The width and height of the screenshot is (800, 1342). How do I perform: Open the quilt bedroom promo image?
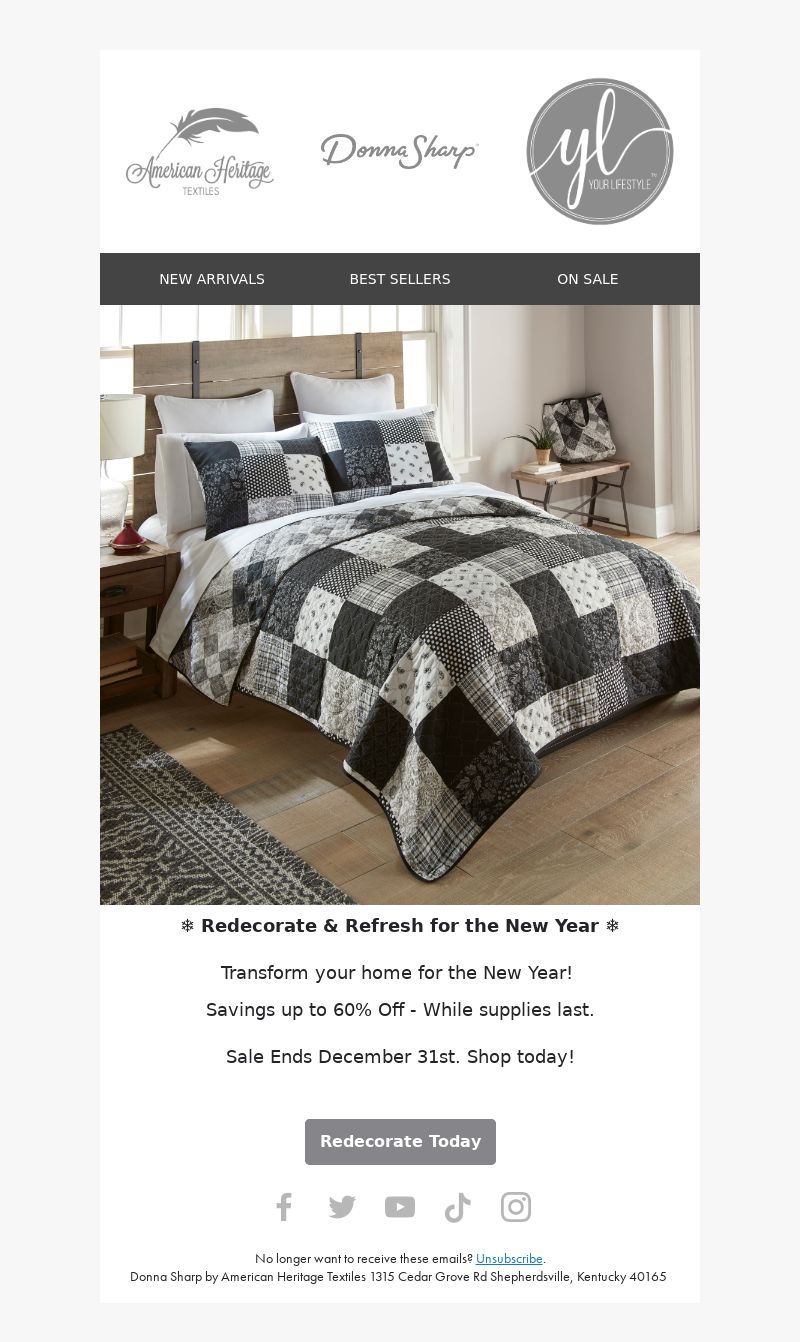click(400, 604)
